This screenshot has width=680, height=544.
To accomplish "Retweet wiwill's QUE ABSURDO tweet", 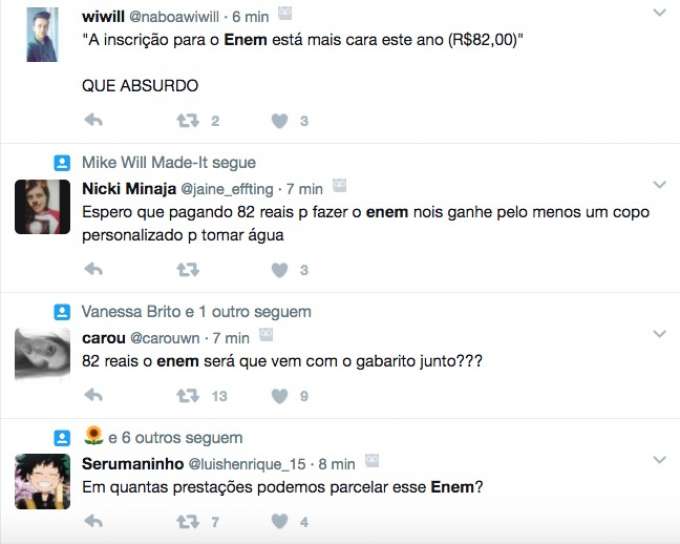I will [186, 121].
